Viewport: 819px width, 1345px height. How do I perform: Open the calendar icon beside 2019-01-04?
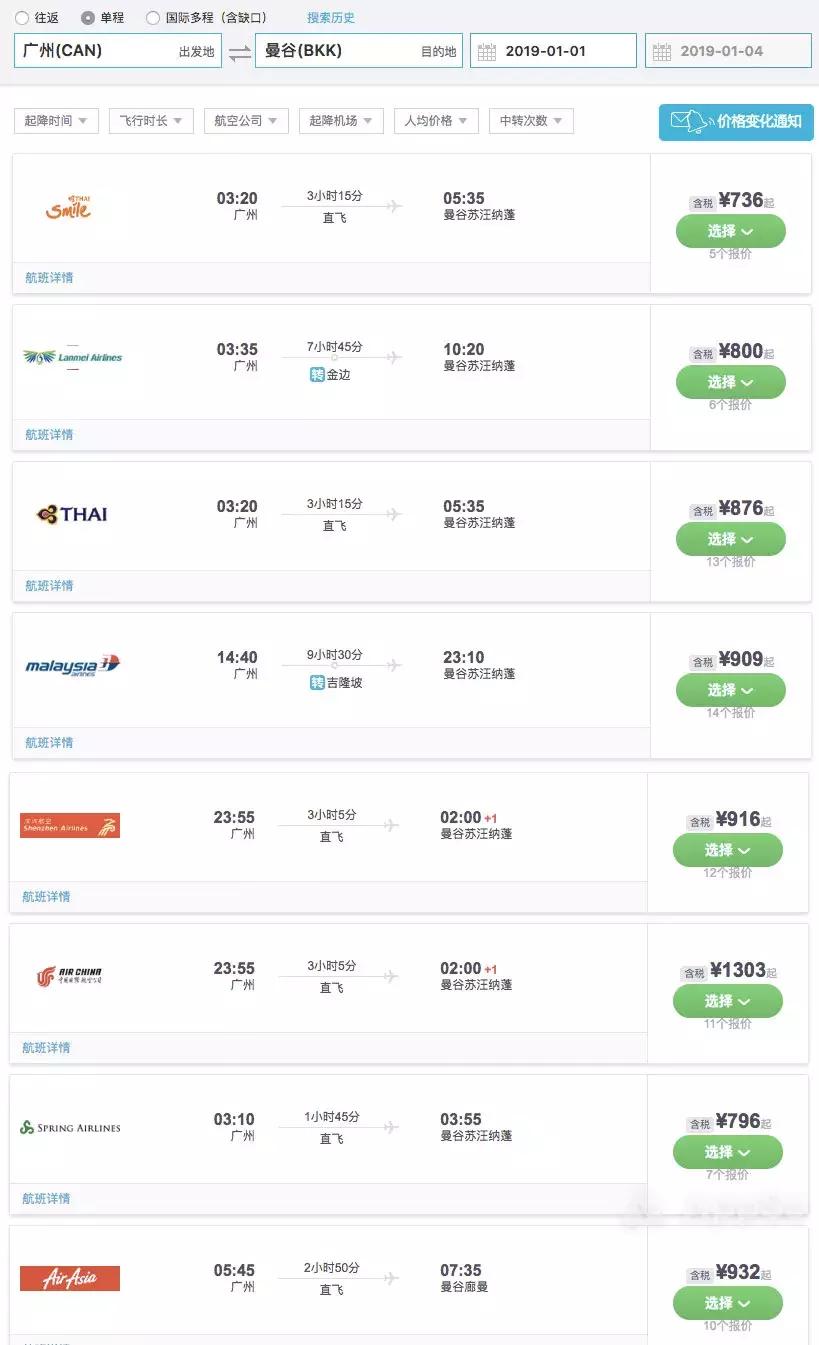661,50
